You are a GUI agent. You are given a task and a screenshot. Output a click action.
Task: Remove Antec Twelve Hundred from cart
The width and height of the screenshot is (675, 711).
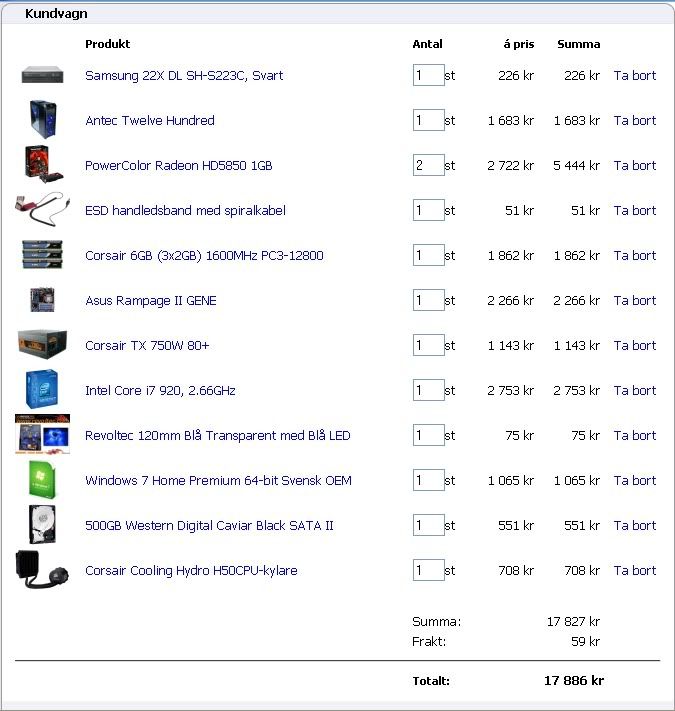[634, 121]
